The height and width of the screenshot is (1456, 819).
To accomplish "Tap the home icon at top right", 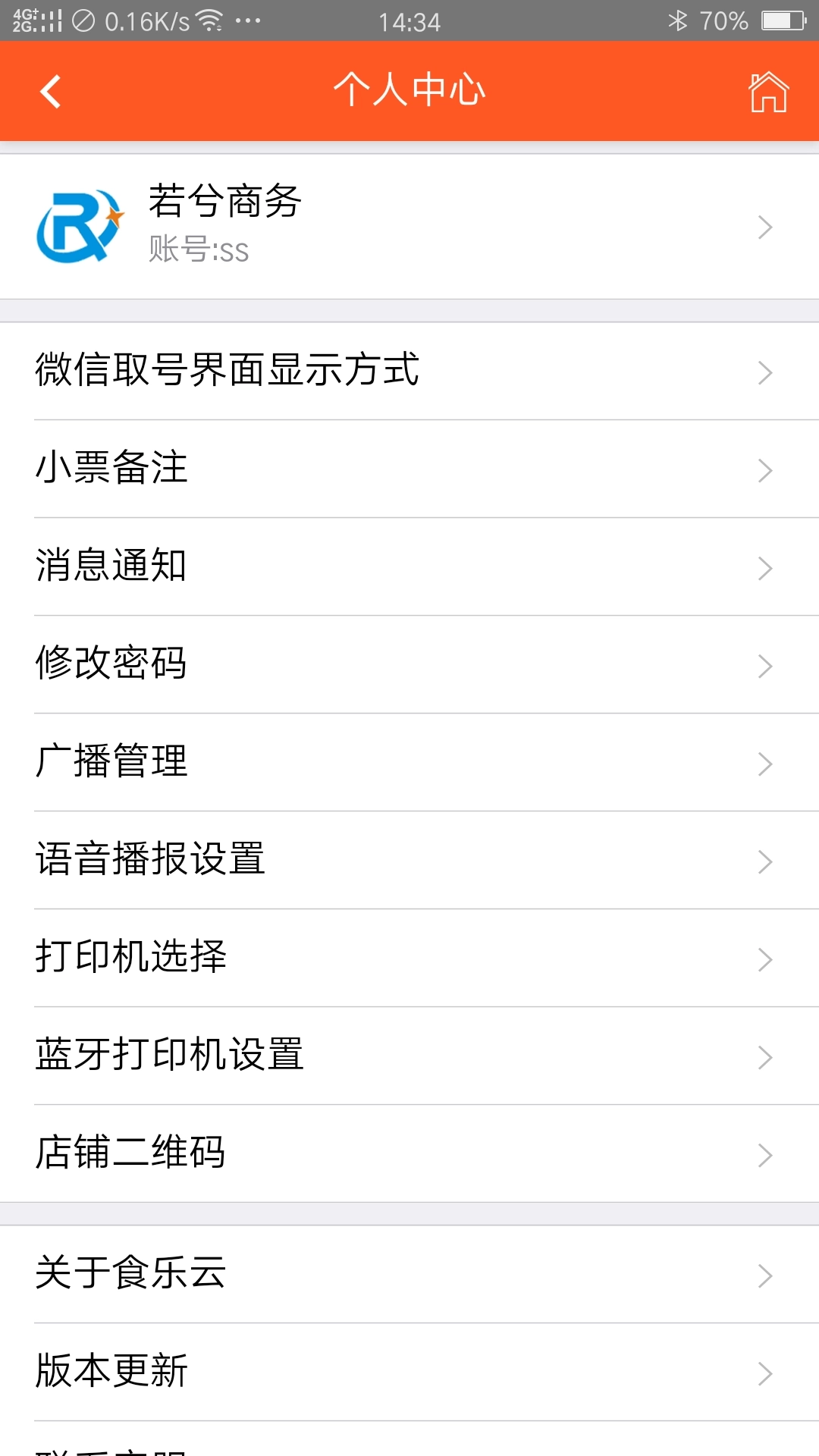I will coord(770,91).
